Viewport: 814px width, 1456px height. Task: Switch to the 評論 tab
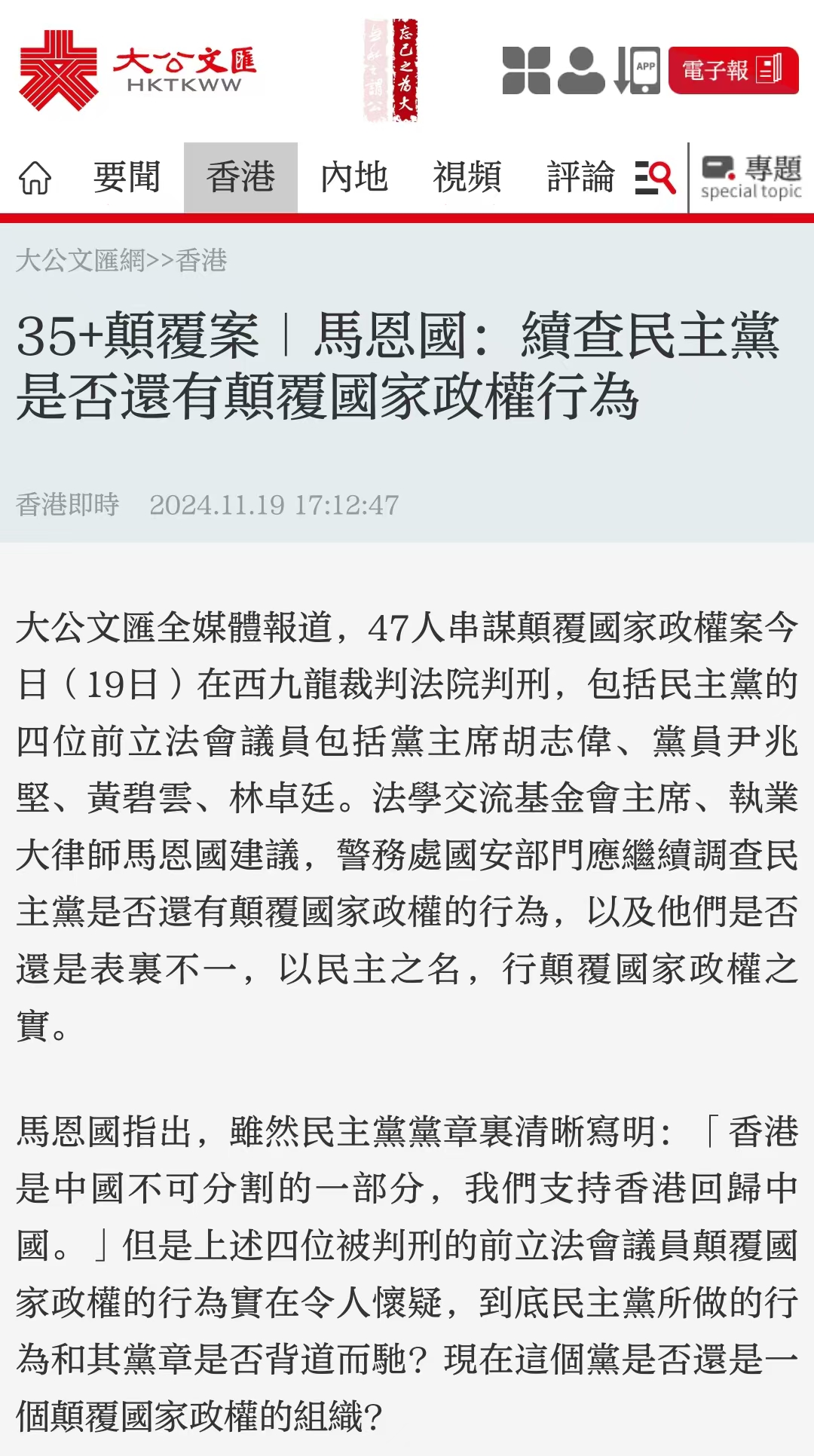pyautogui.click(x=580, y=178)
